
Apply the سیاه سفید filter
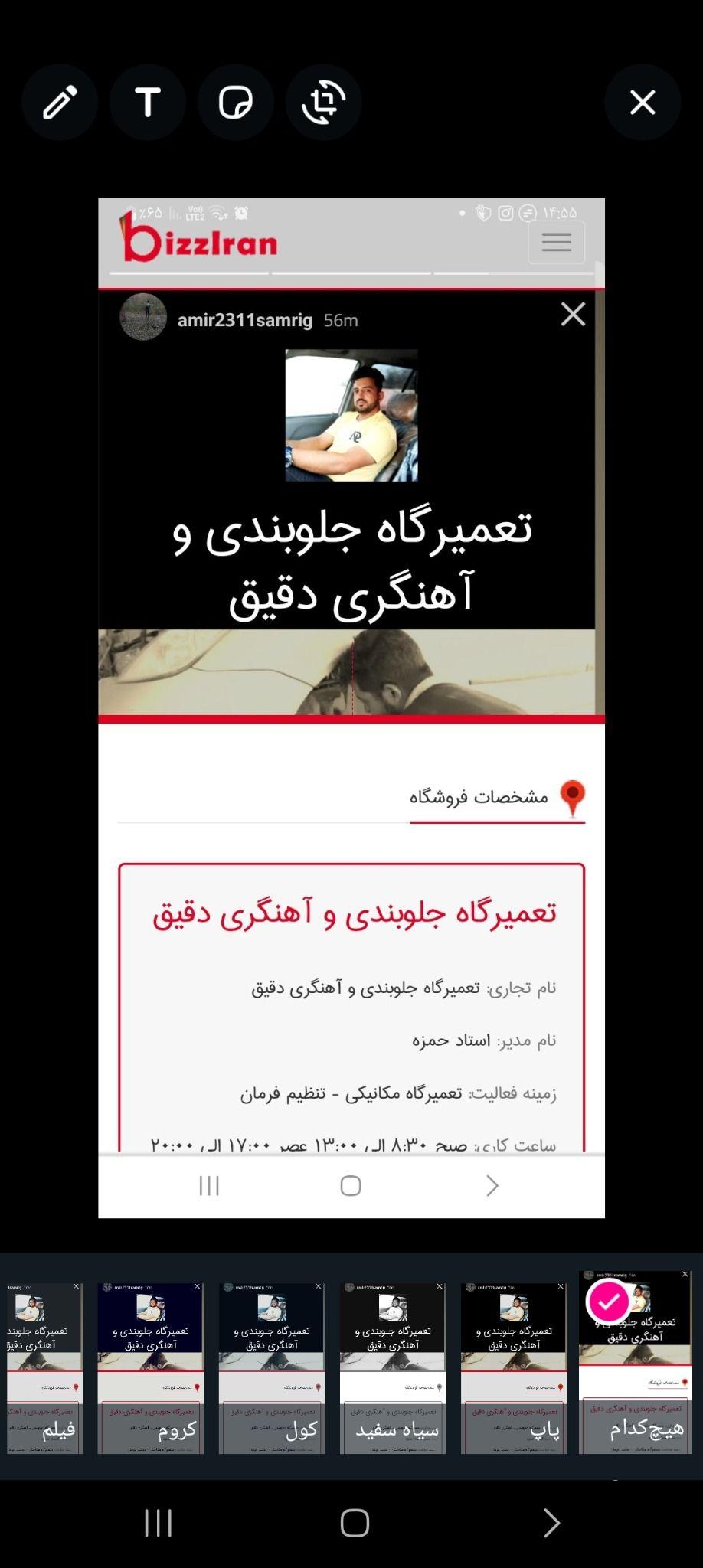pyautogui.click(x=393, y=1368)
